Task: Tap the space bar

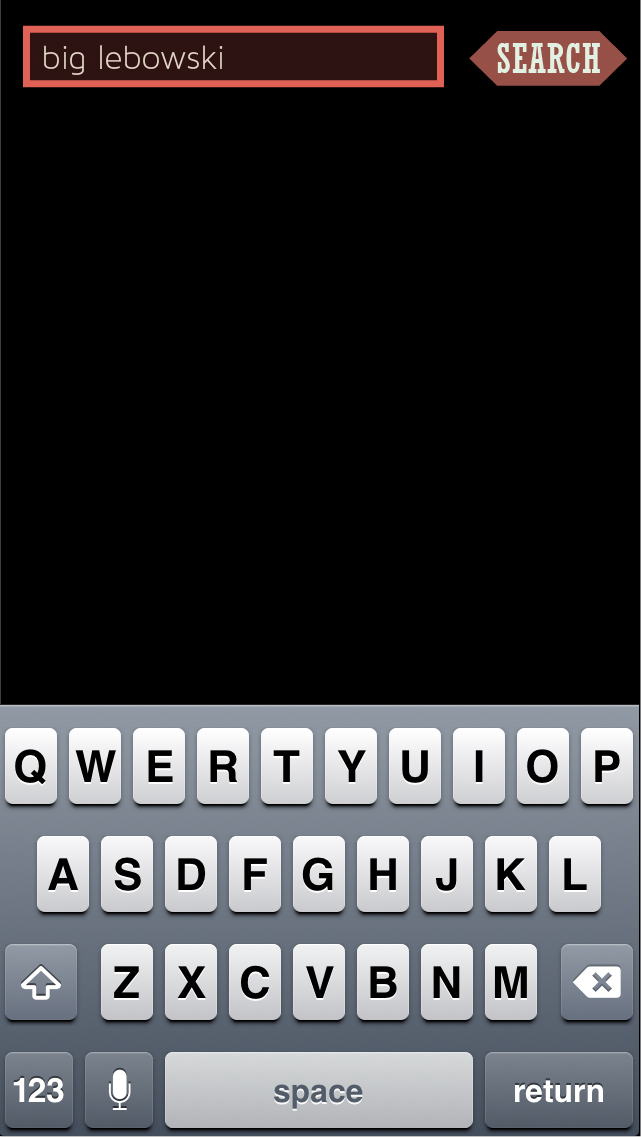Action: (x=318, y=1091)
